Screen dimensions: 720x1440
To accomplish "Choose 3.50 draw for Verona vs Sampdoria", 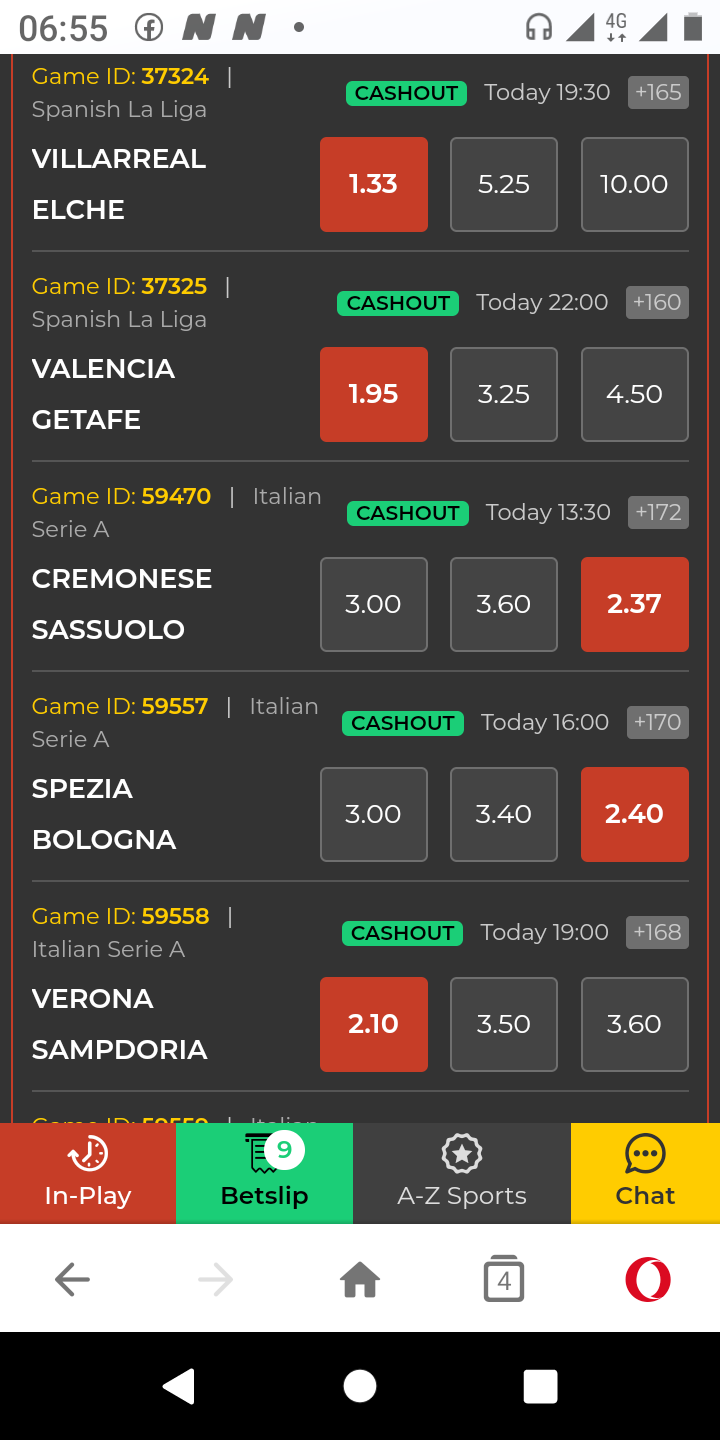I will (504, 1024).
